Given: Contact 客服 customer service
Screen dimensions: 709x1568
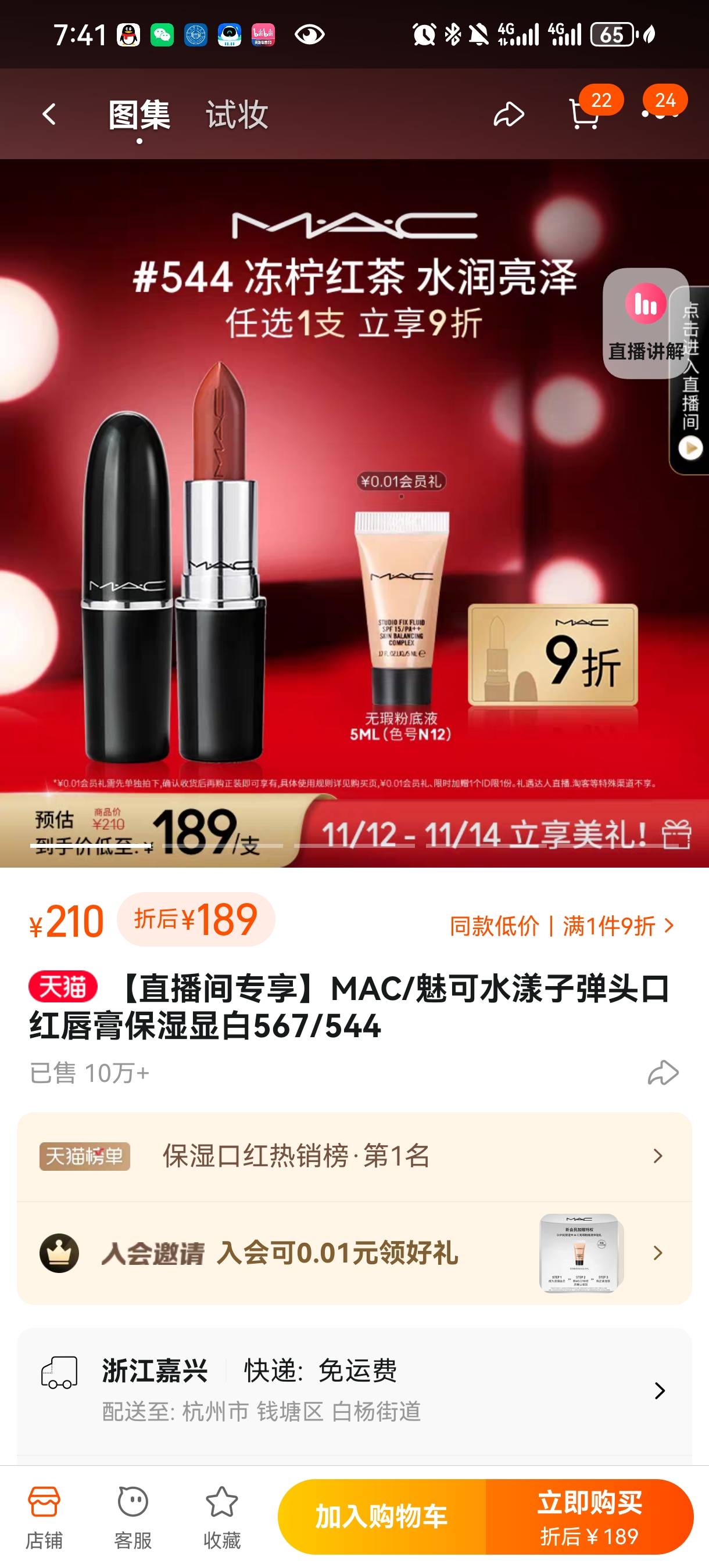Looking at the screenshot, I should pos(133,1516).
